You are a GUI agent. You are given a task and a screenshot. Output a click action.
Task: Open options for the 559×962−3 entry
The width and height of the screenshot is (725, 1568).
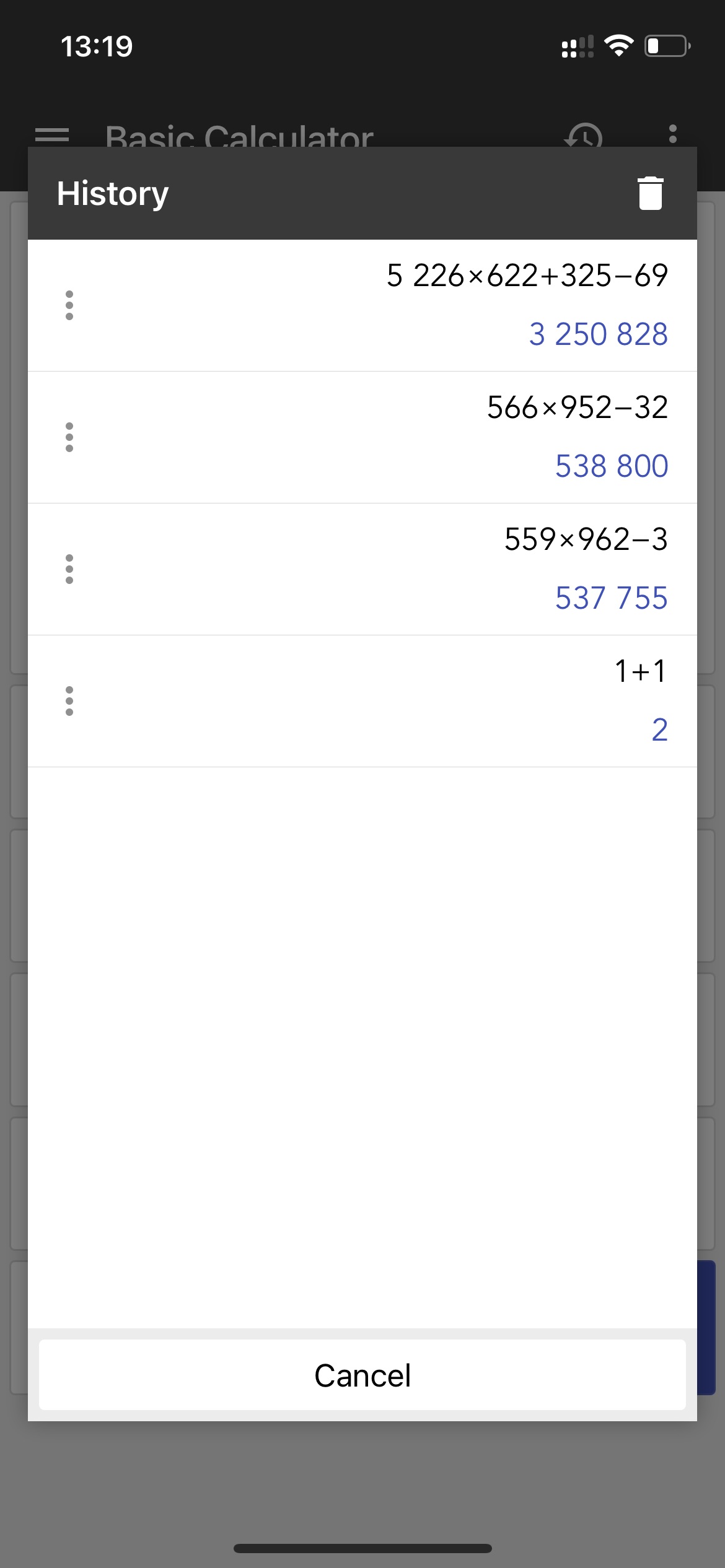(x=69, y=569)
